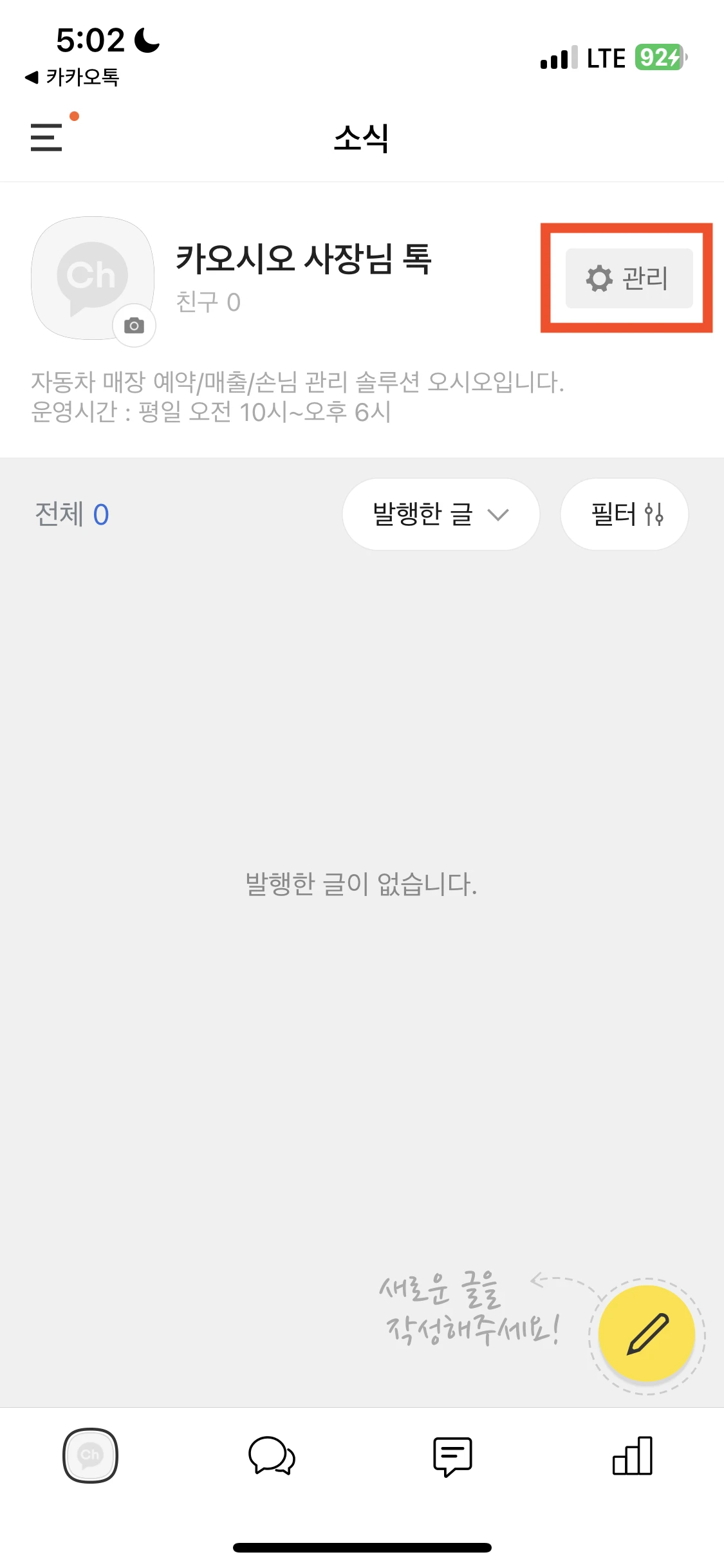Change channel profile photo via camera icon
Screen dimensions: 724x1568
click(x=134, y=325)
